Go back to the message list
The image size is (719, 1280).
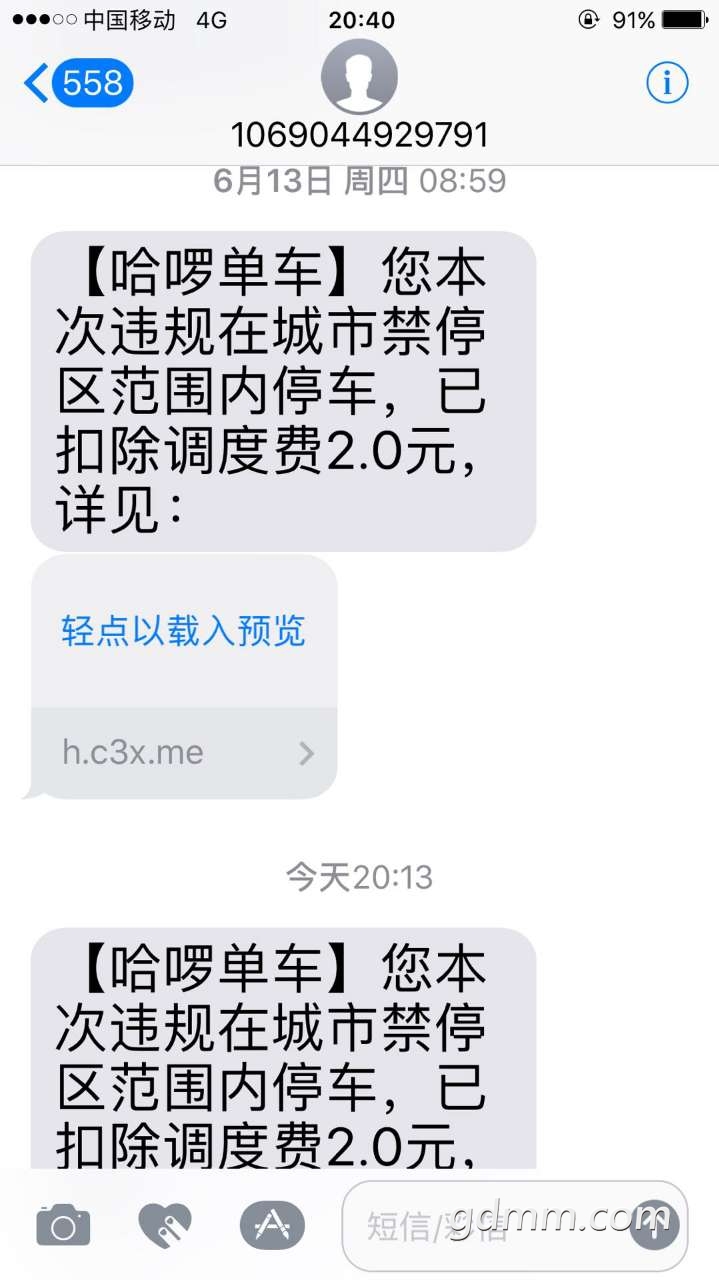pyautogui.click(x=76, y=83)
